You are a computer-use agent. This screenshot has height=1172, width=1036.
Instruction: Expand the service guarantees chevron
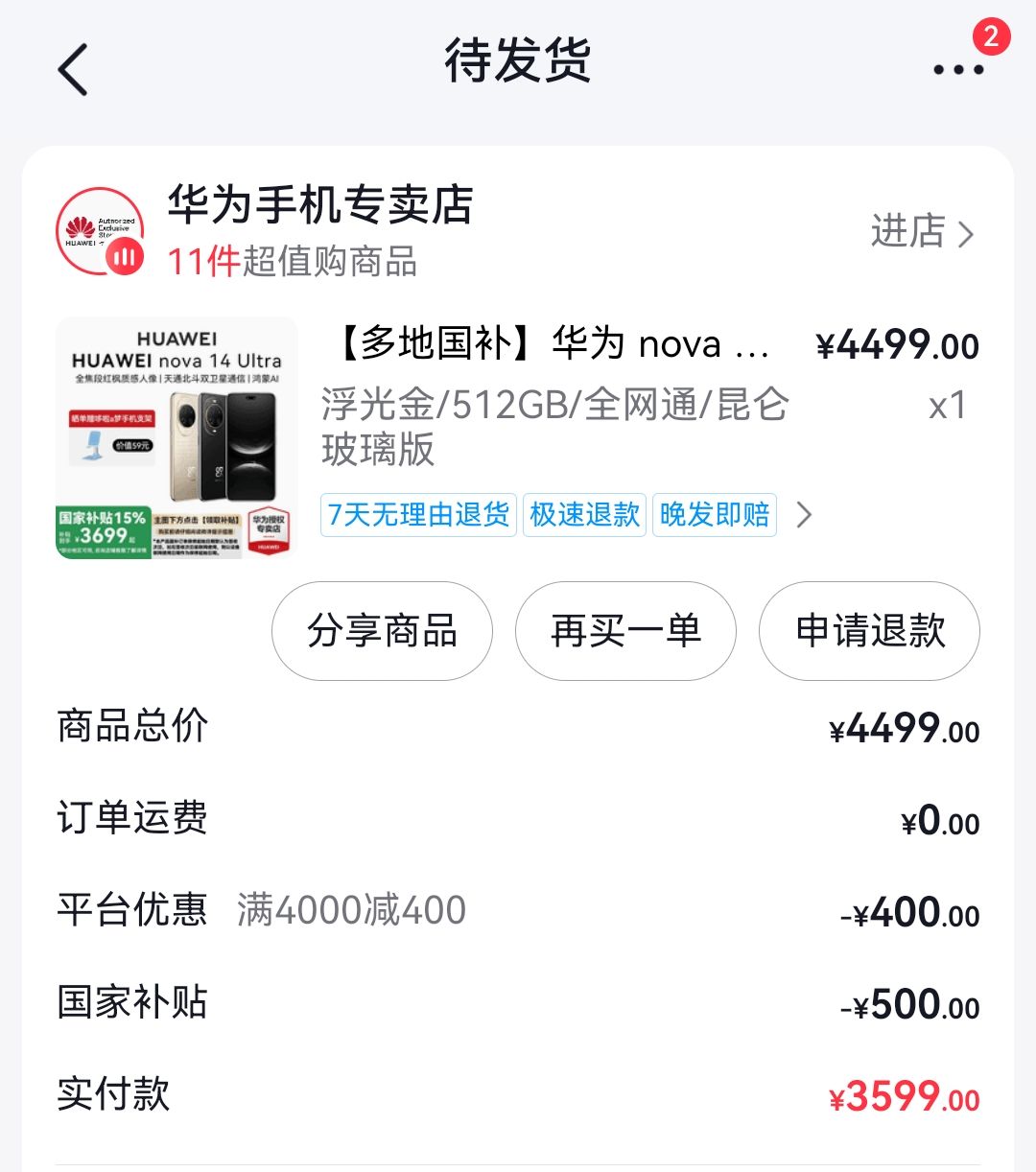(x=805, y=515)
